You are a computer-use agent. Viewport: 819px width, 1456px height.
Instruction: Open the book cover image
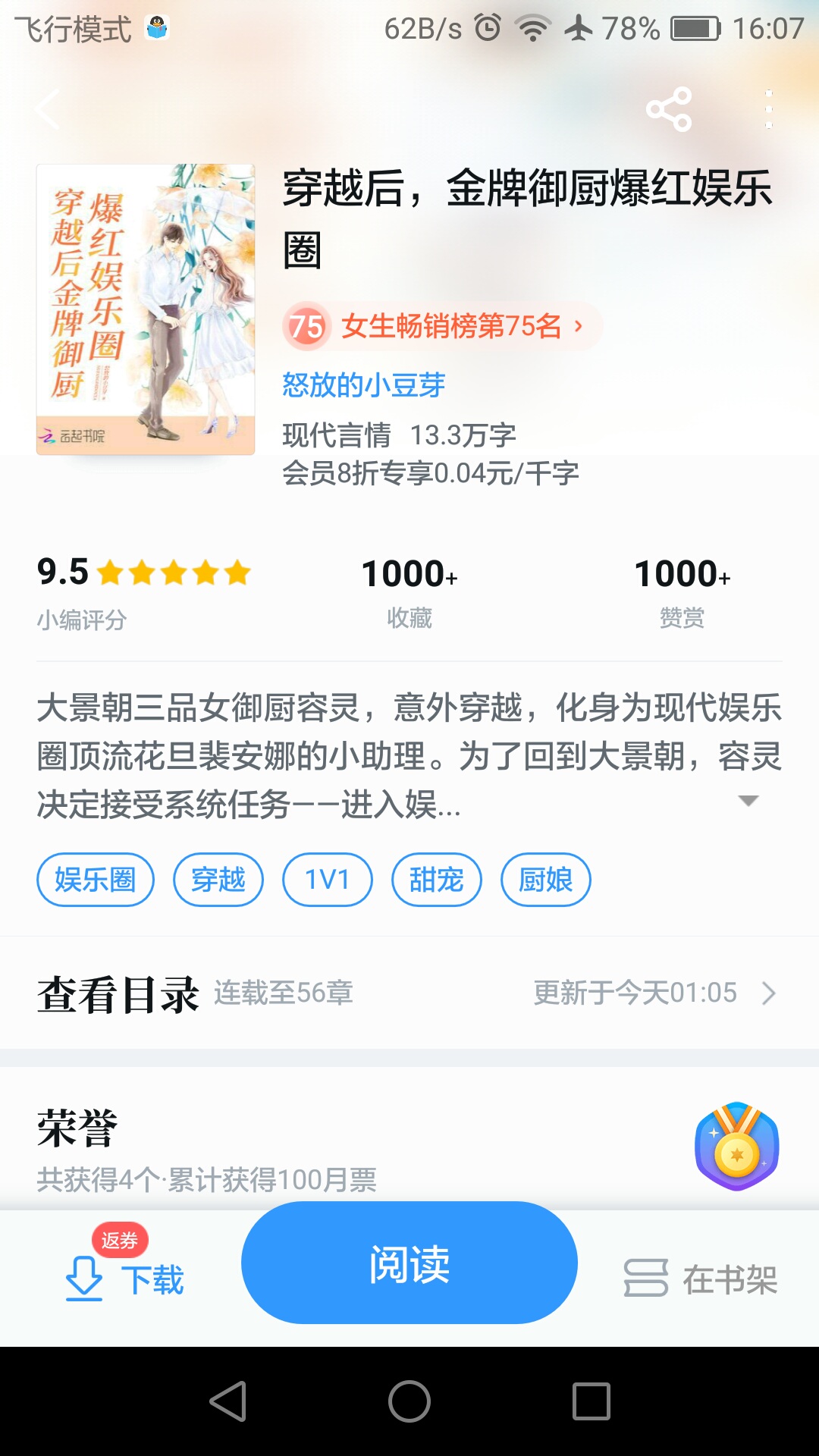(x=146, y=309)
